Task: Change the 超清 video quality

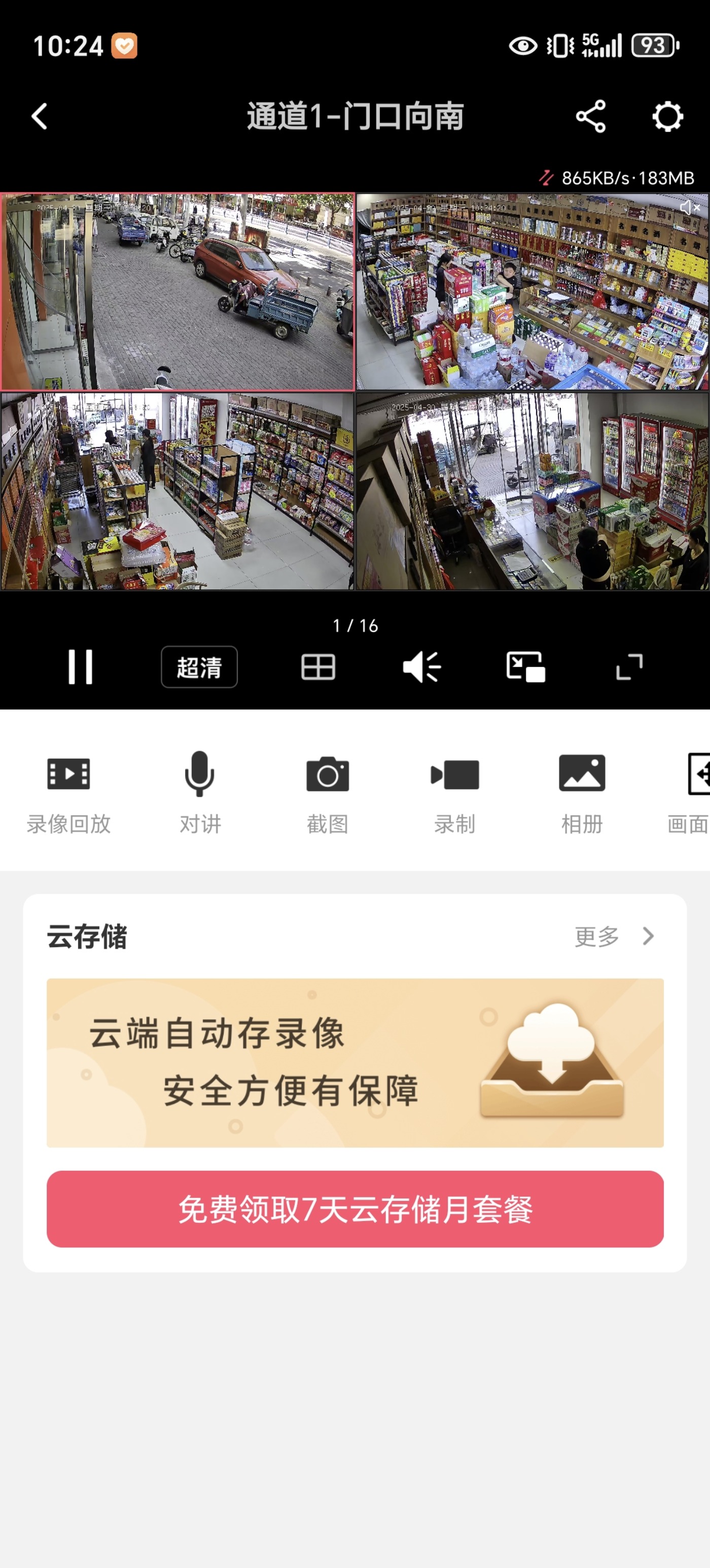Action: click(199, 667)
